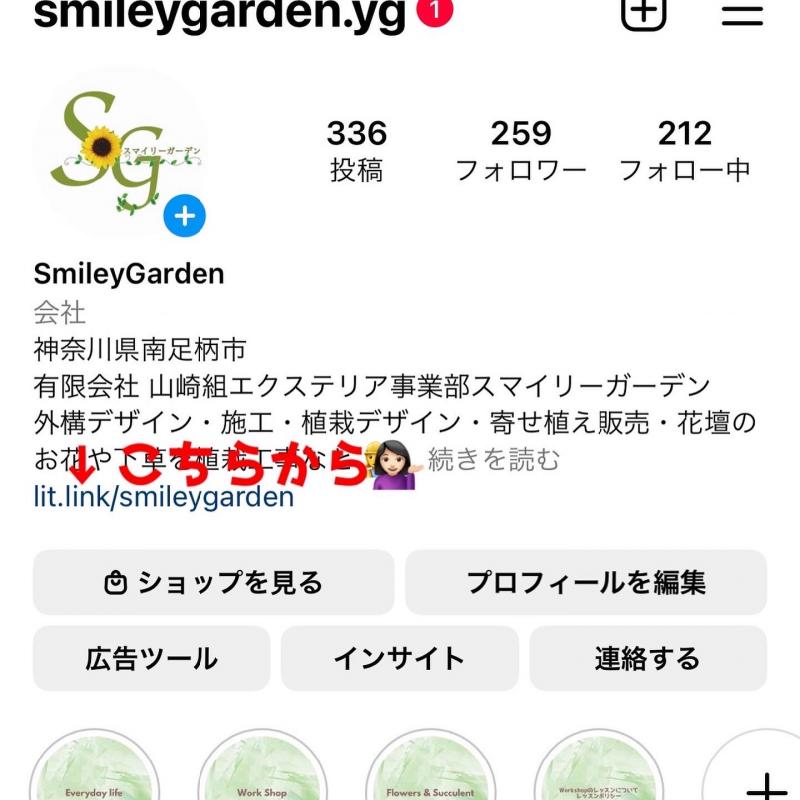Open account switcher from smileygarden.yg username
800x800 pixels.
click(220, 14)
